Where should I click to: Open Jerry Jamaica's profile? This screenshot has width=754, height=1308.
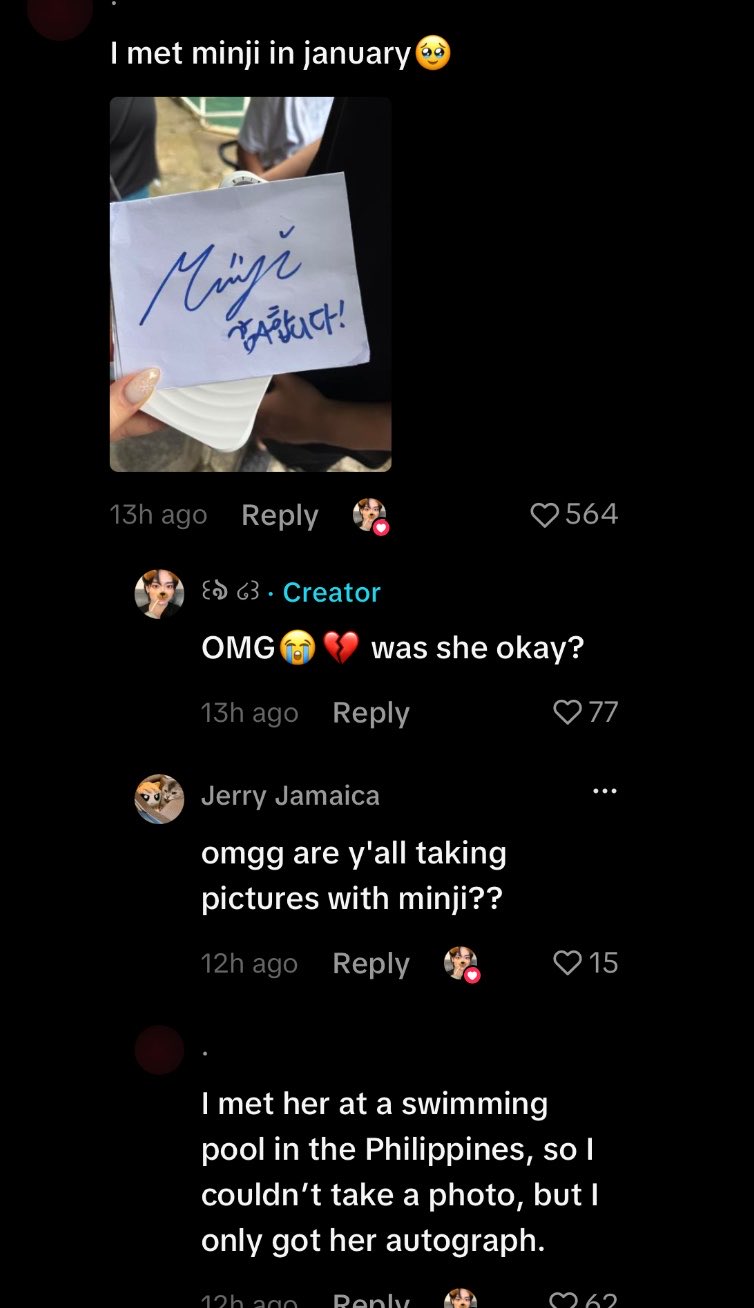(290, 796)
